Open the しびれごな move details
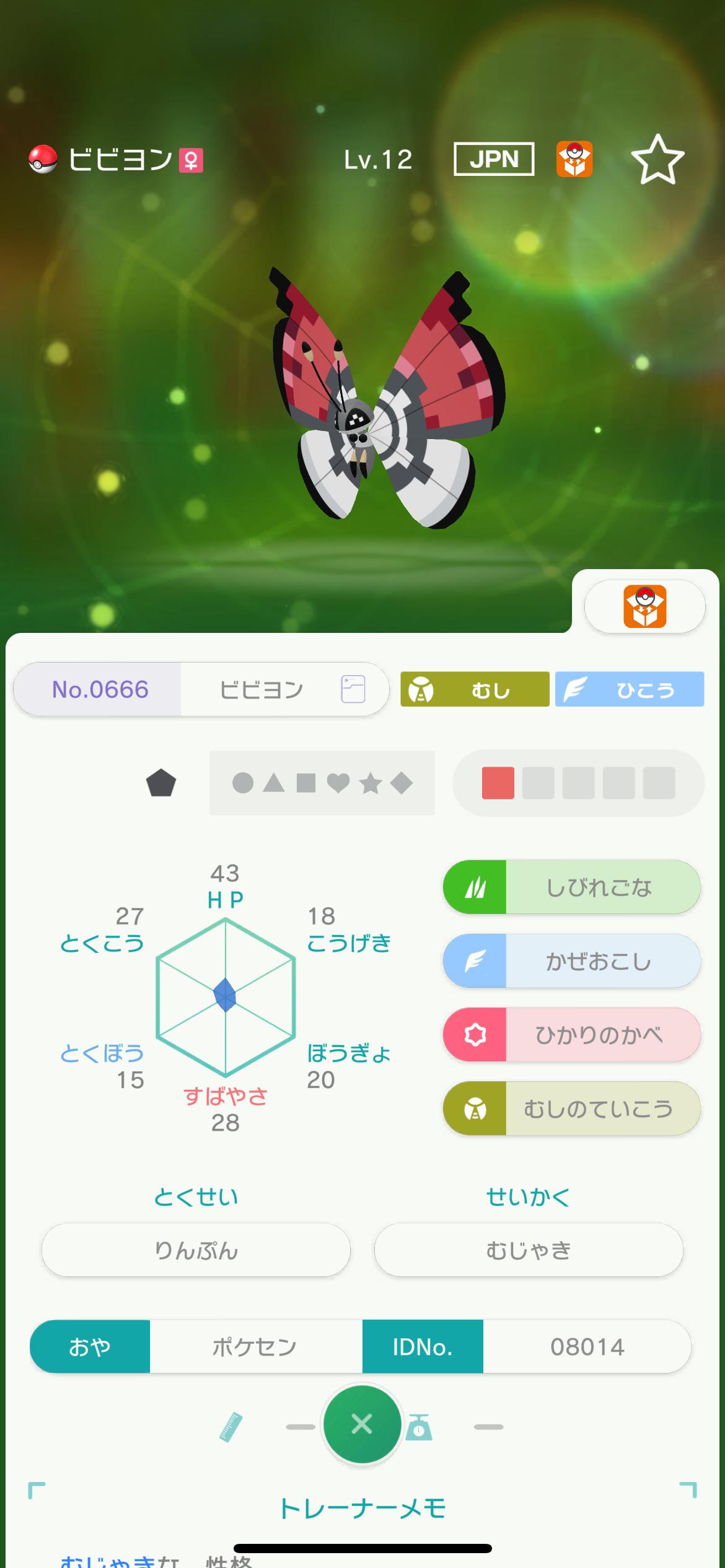This screenshot has width=725, height=1568. point(571,887)
